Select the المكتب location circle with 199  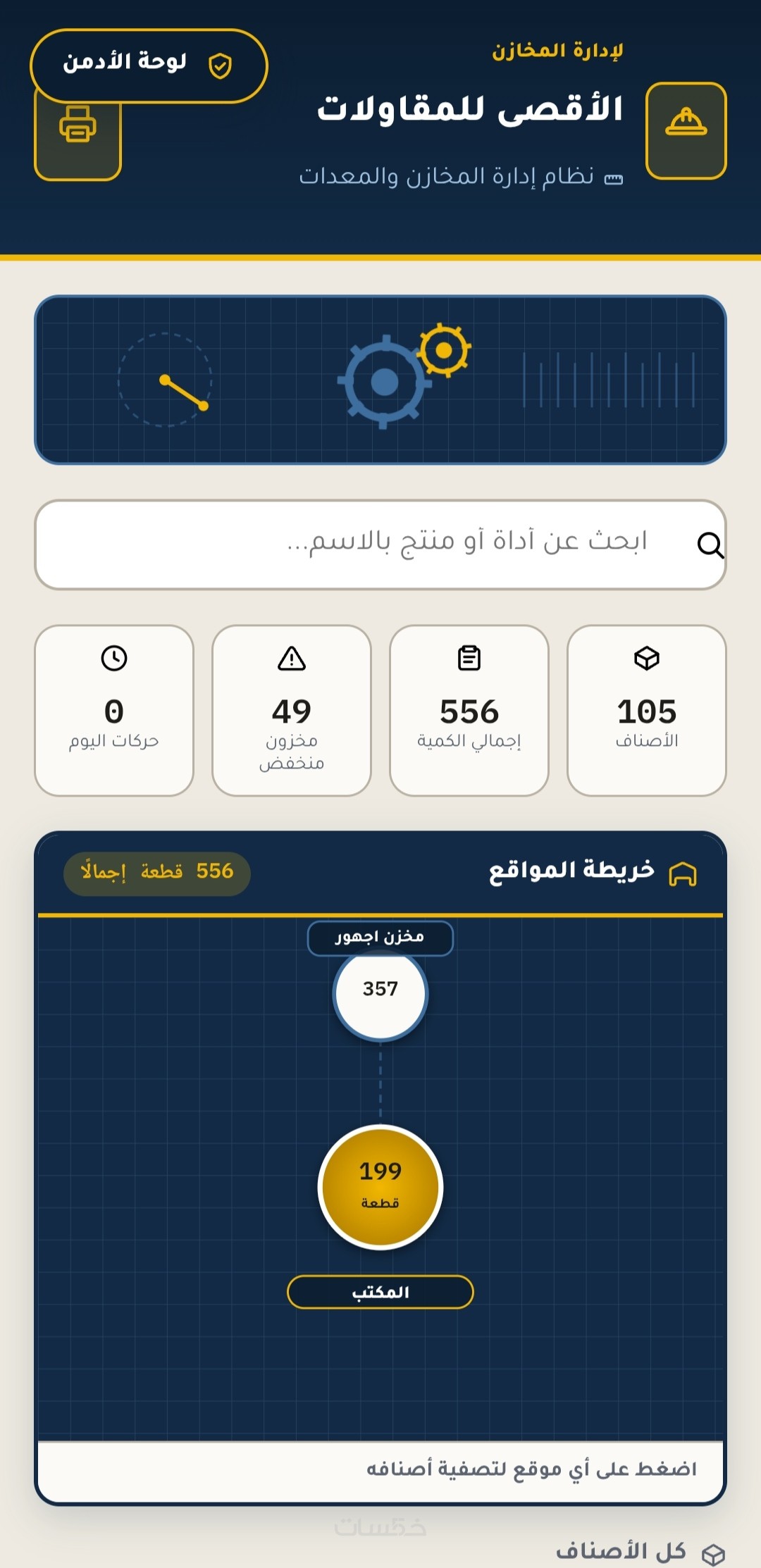click(x=380, y=1187)
